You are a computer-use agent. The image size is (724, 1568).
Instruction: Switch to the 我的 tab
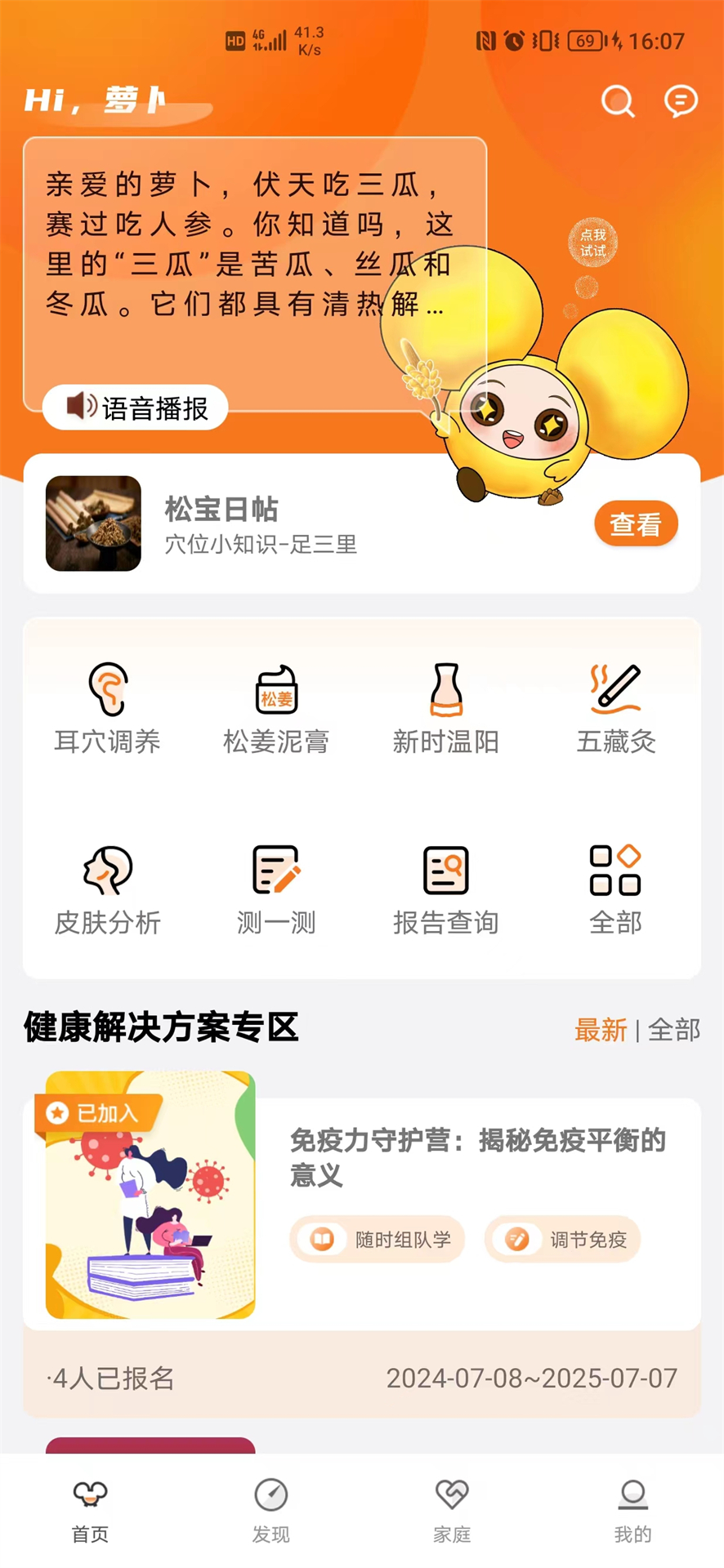coord(633,1511)
